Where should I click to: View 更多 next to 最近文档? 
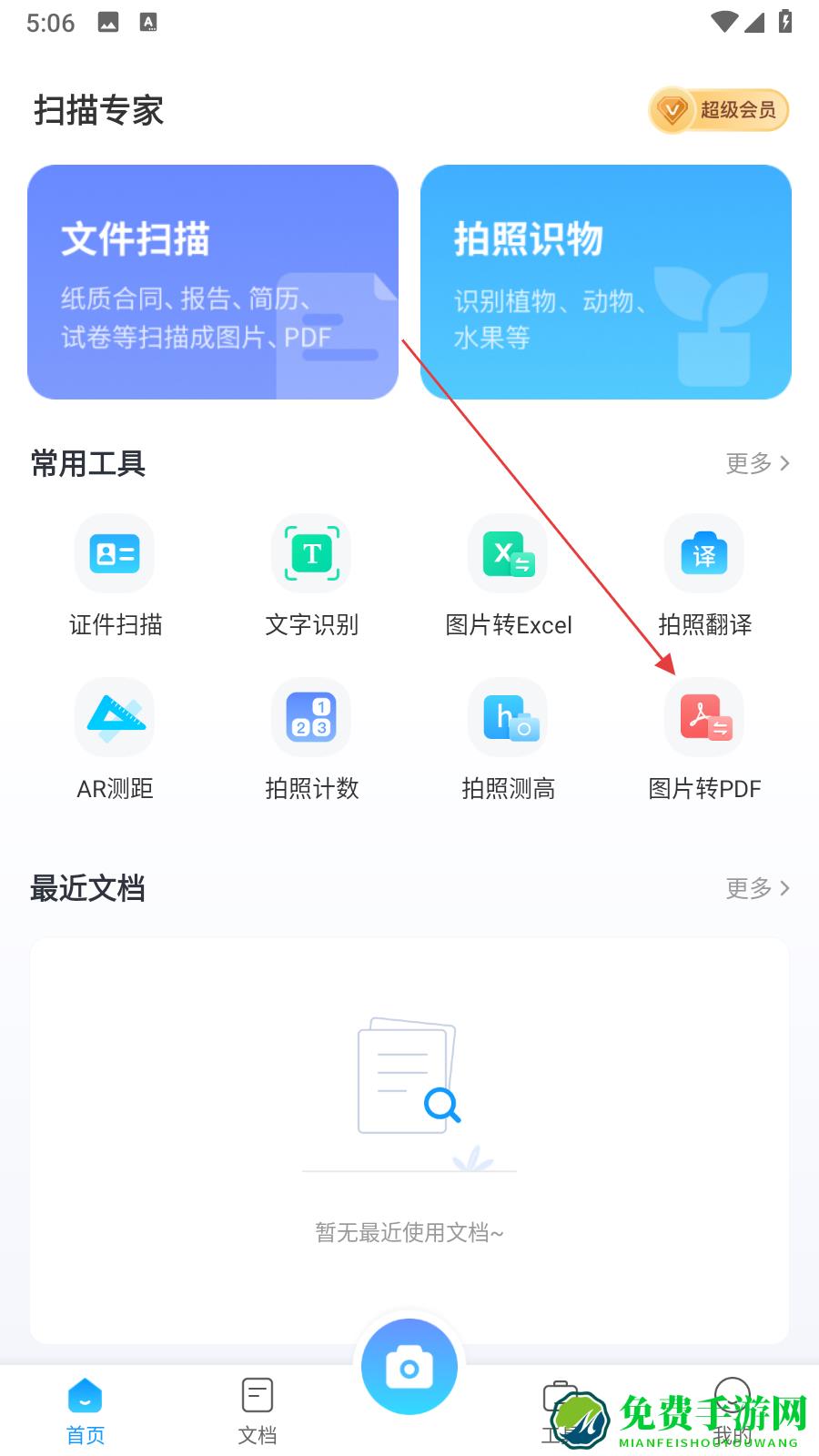[x=756, y=888]
